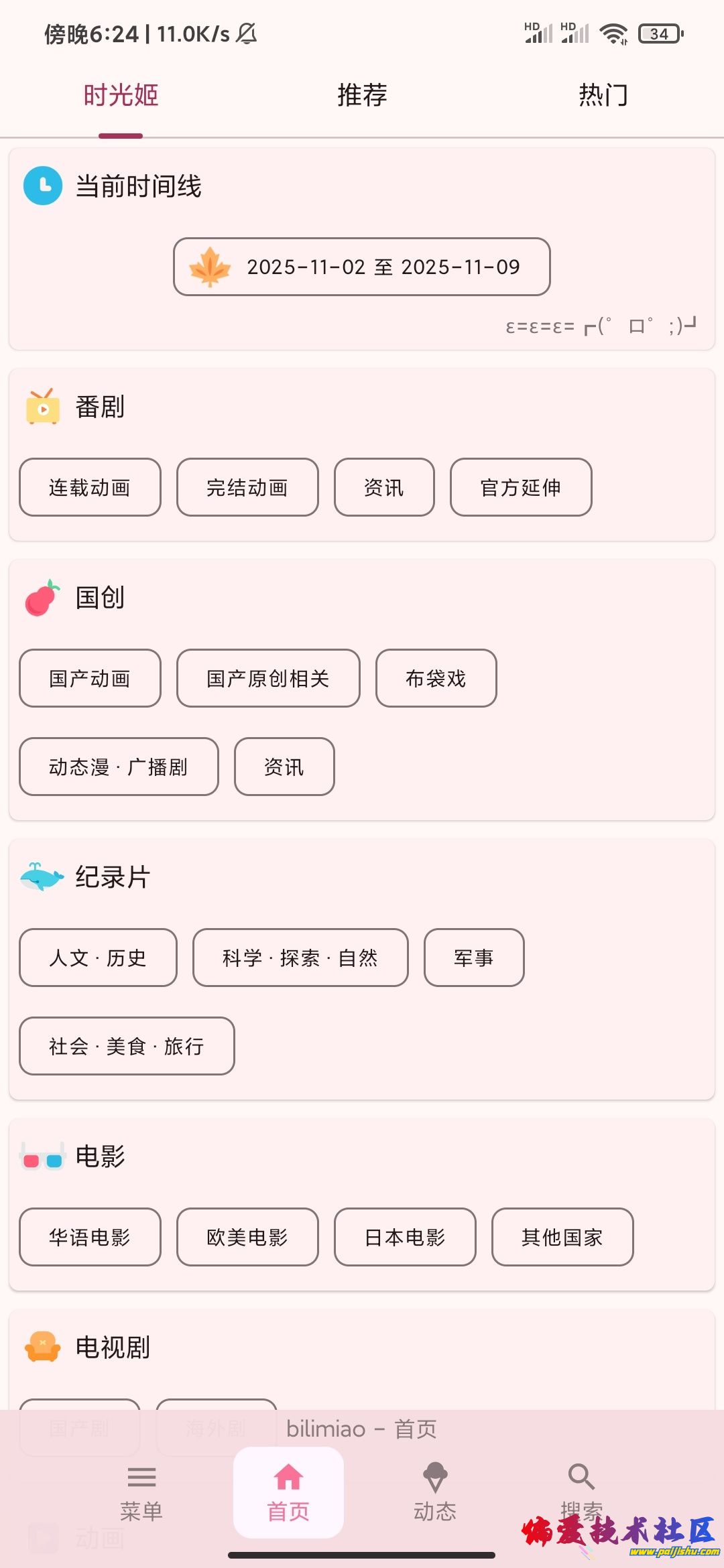Open the 菜单 drawer menu
The width and height of the screenshot is (724, 1568).
[x=141, y=1492]
